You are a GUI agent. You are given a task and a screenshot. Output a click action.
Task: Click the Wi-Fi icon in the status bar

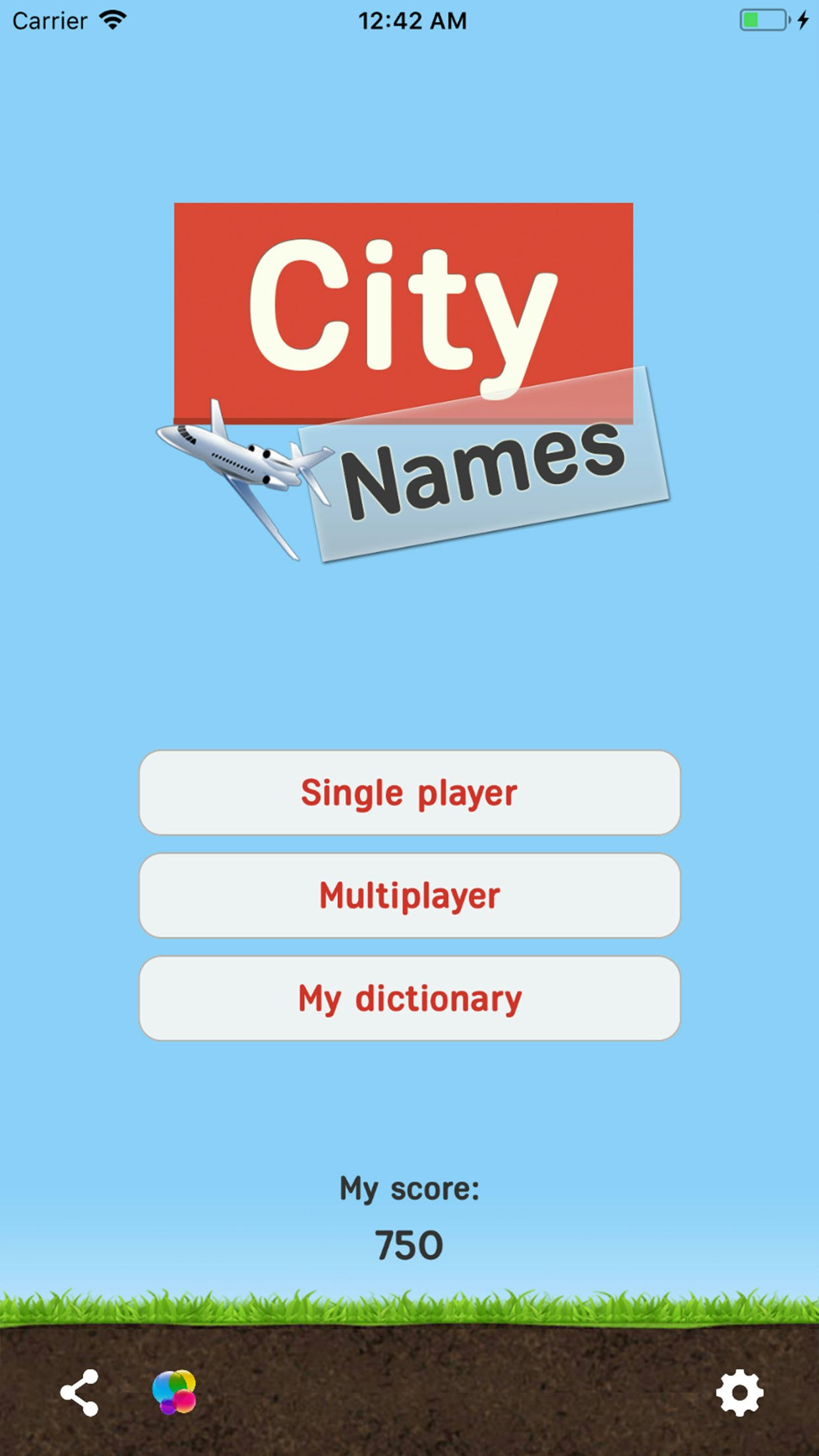pyautogui.click(x=113, y=20)
